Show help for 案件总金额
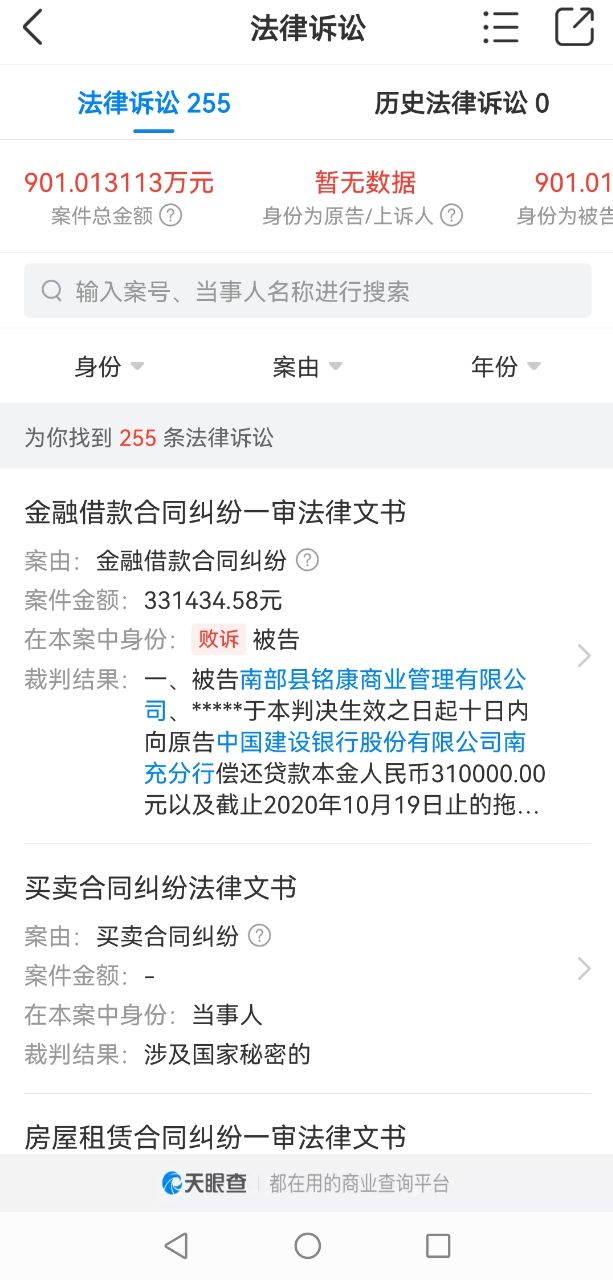Screen dimensions: 613x1280 coord(171,215)
